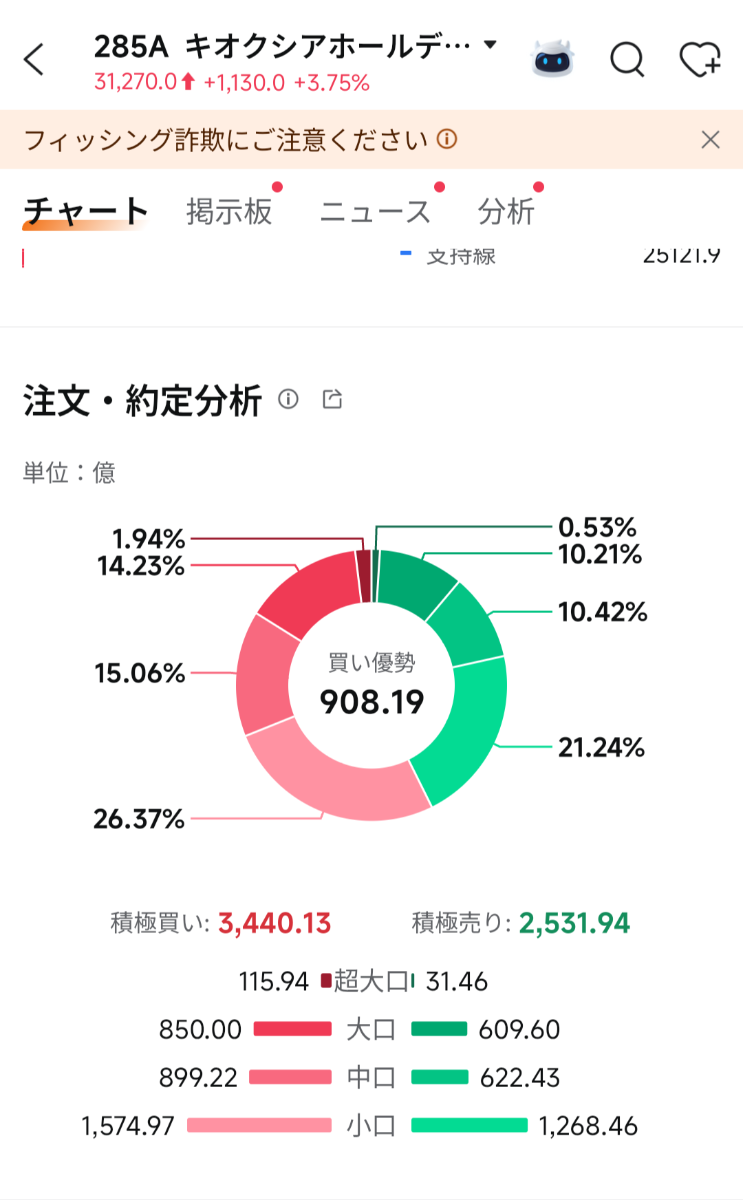Viewport: 743px width, 1200px height.
Task: Go back using the back arrow
Action: click(35, 60)
